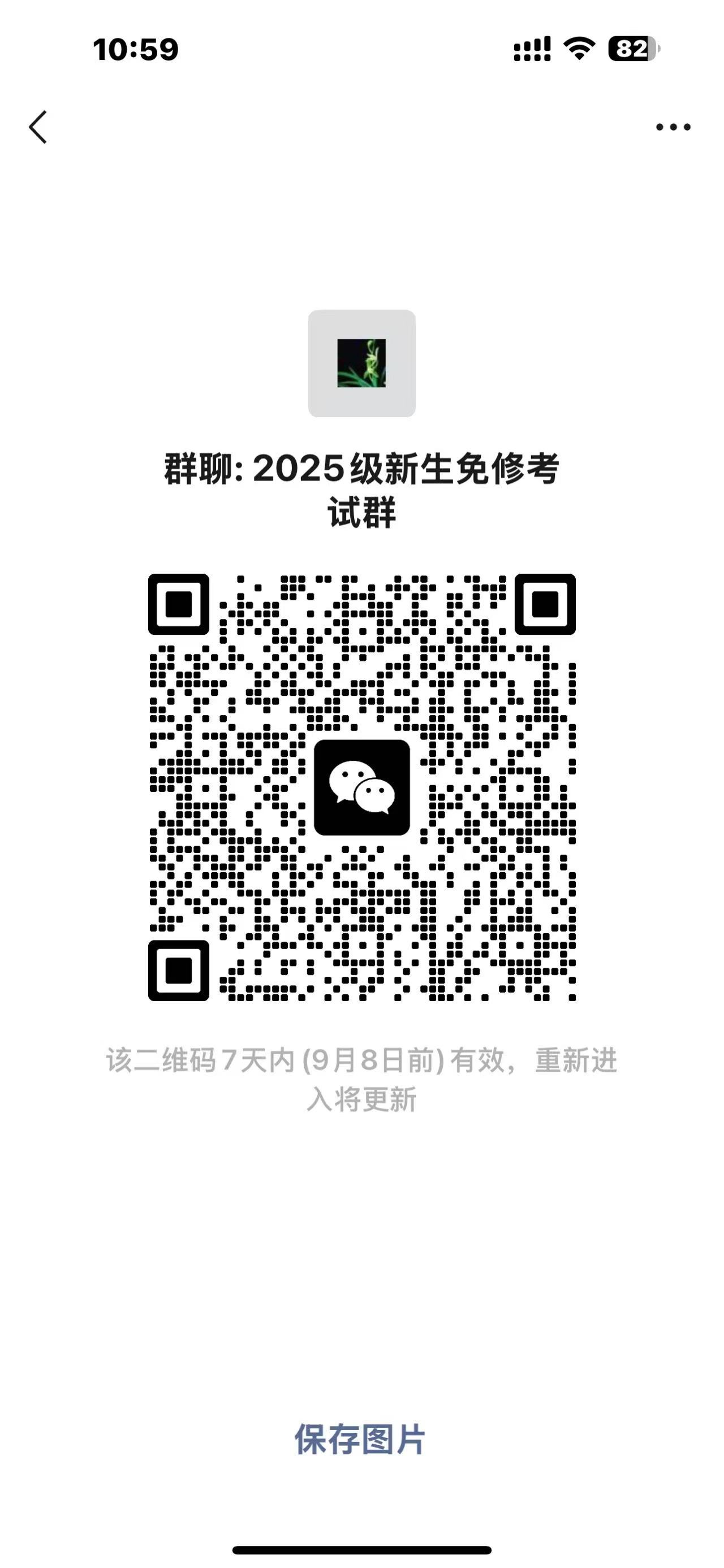
Task: Tap 保存图片 to save the QR image
Action: point(360,1440)
